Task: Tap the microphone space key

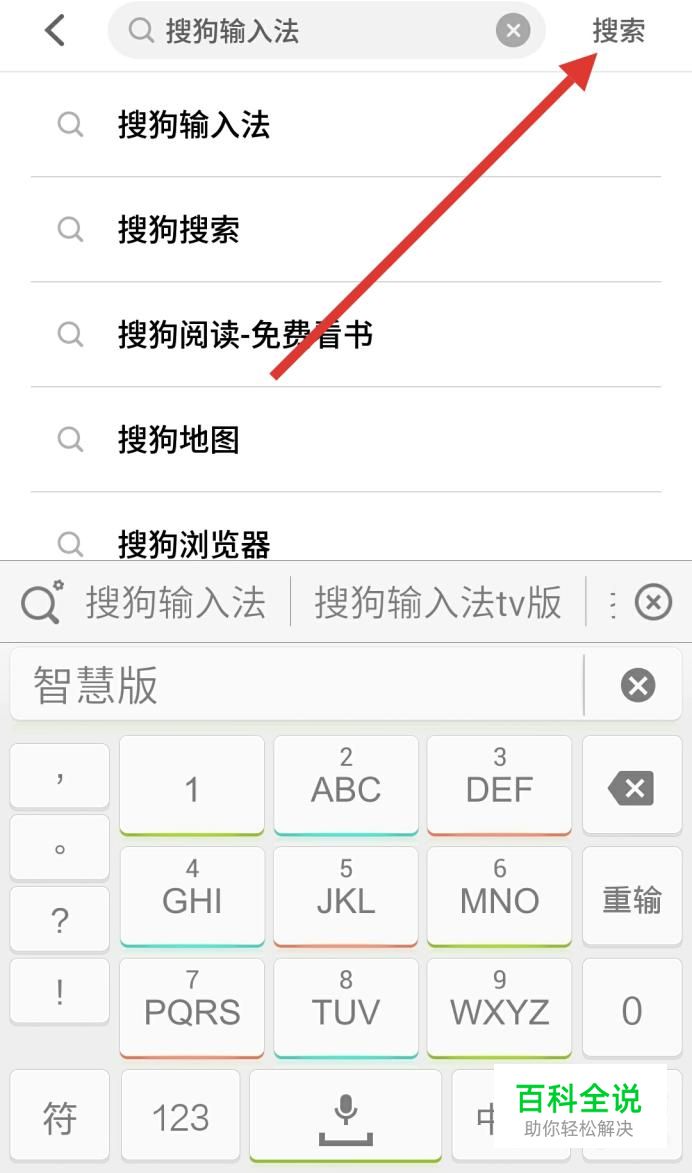Action: (345, 1115)
